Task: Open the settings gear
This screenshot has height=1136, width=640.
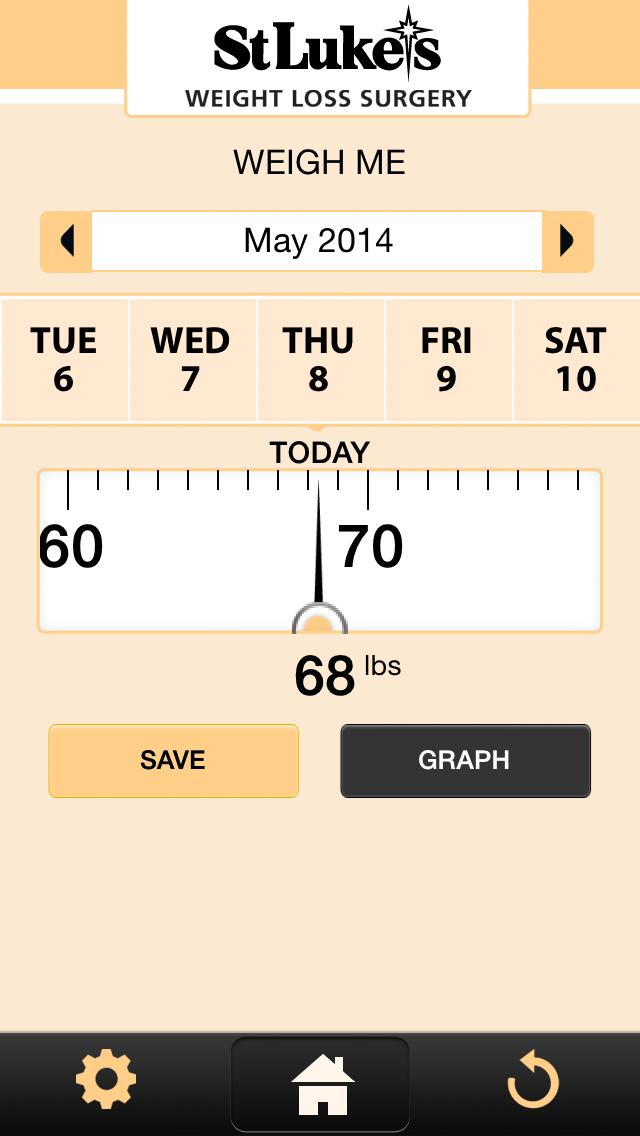Action: (x=106, y=1082)
